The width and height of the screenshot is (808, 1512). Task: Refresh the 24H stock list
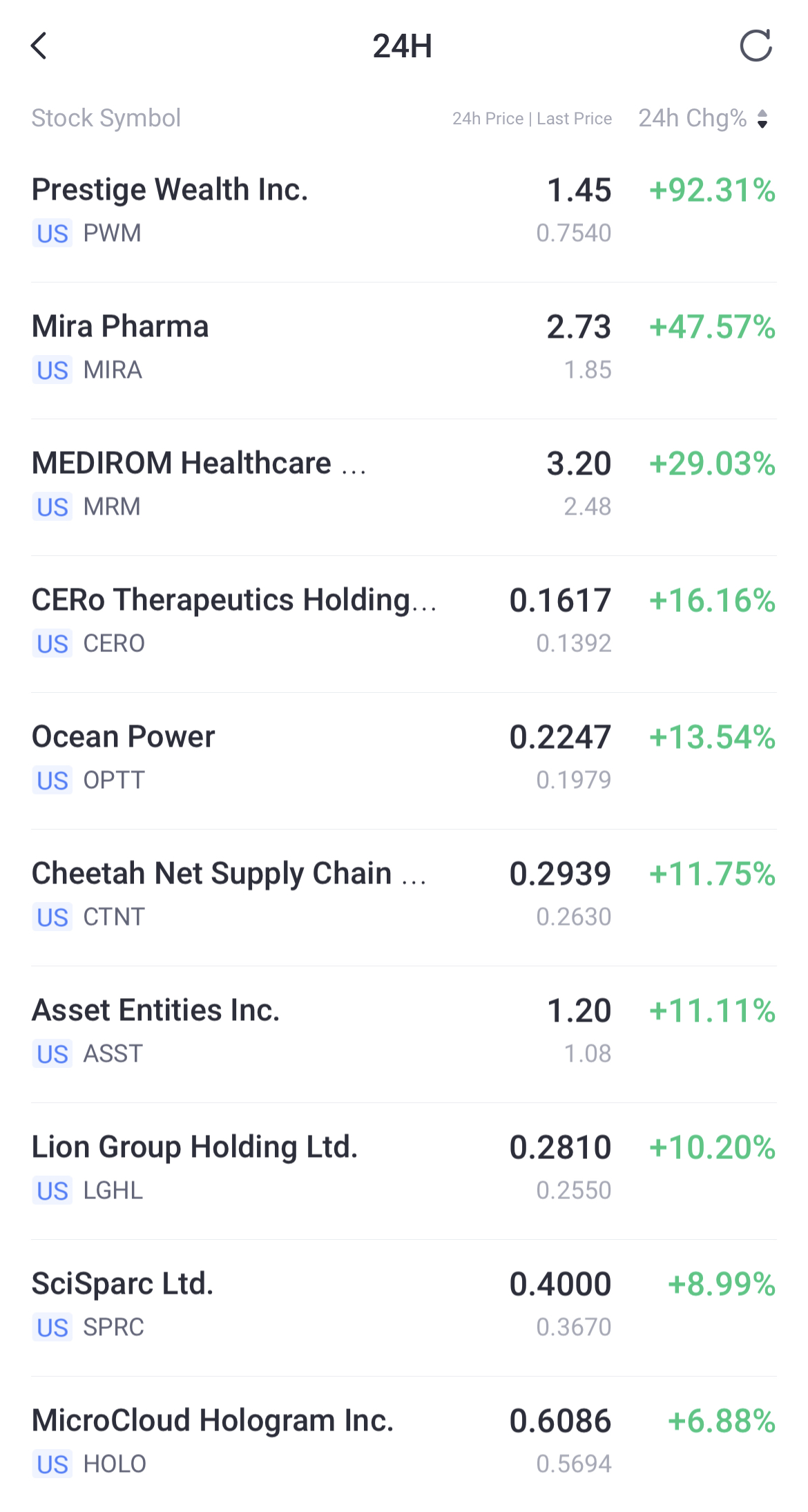coord(756,46)
